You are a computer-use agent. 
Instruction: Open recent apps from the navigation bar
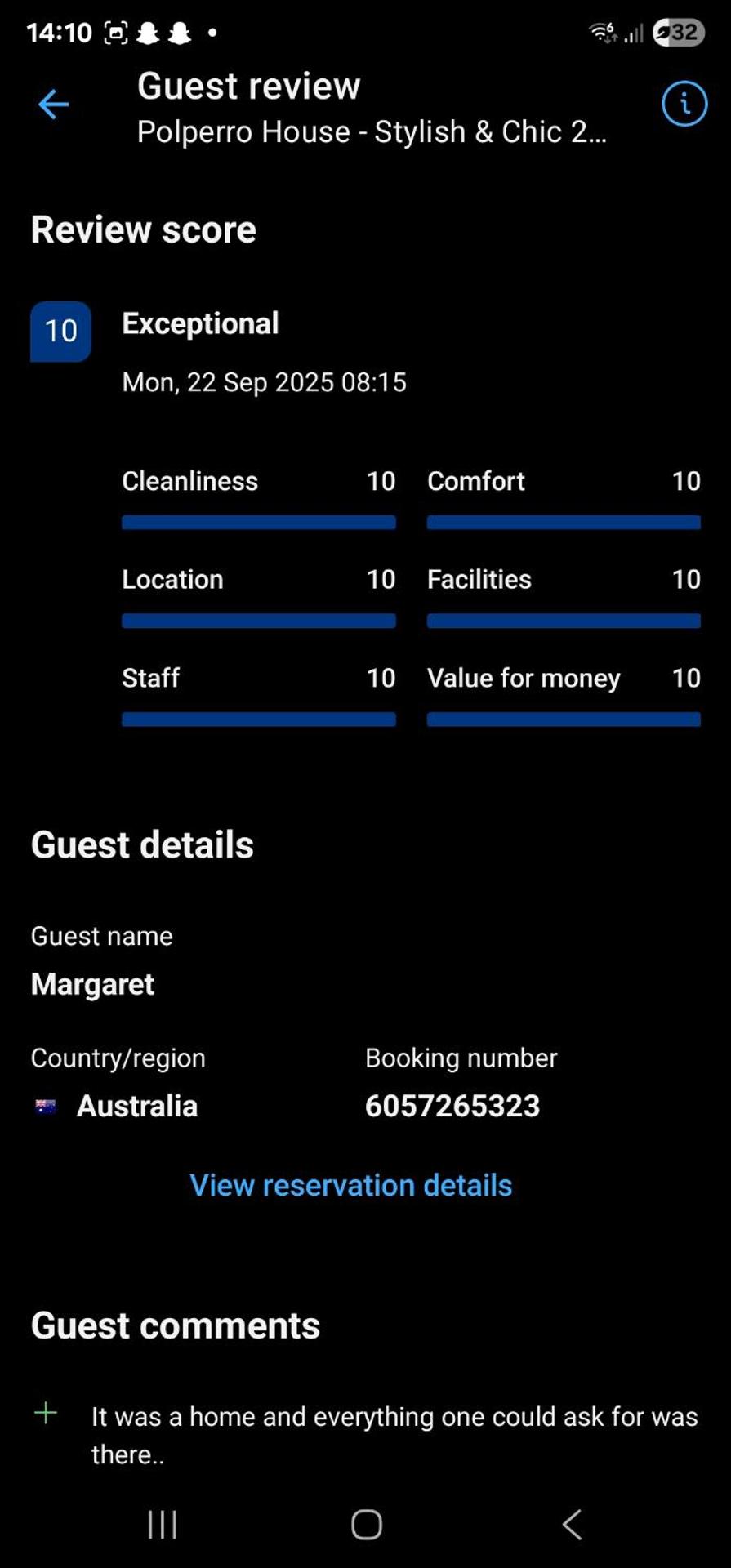click(x=163, y=1524)
